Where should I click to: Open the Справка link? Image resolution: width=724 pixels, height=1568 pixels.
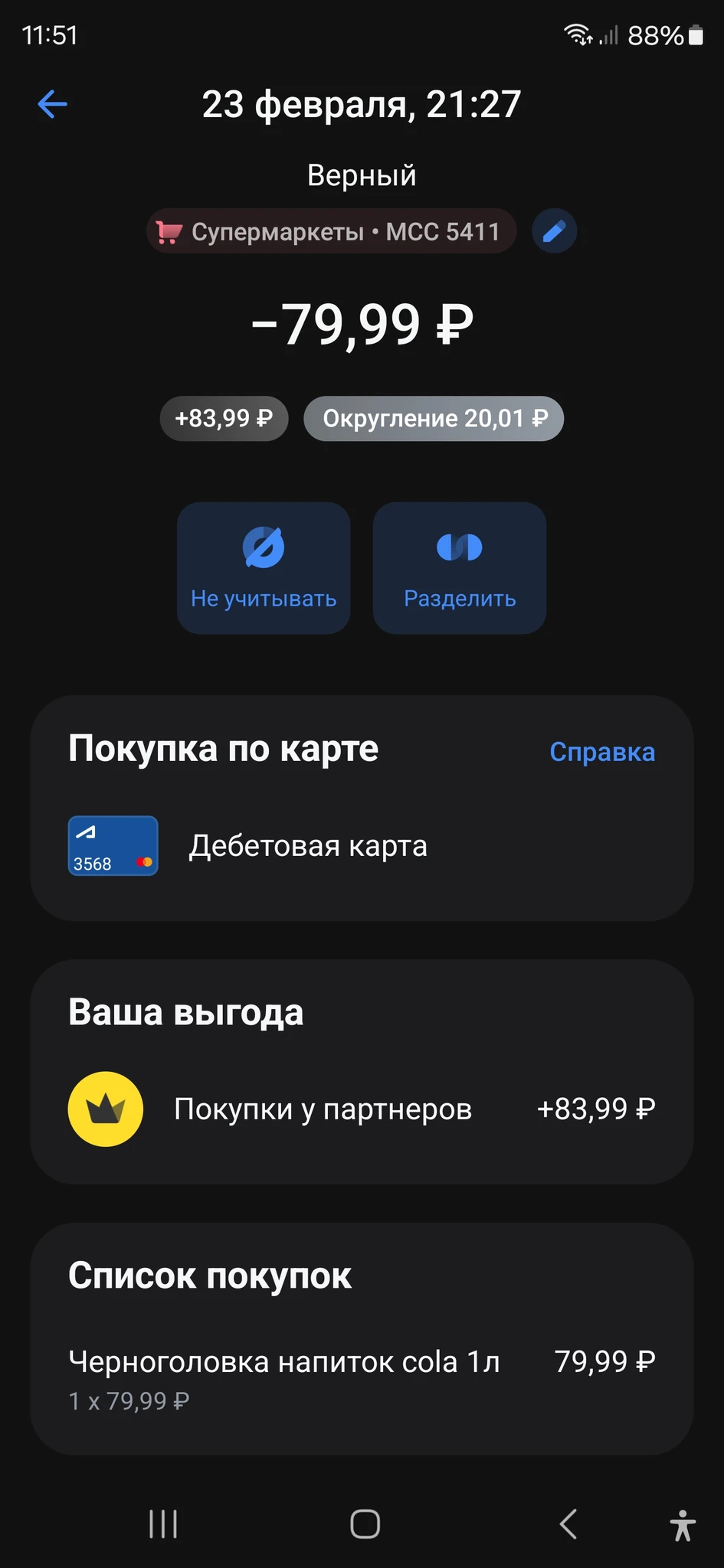click(x=602, y=752)
